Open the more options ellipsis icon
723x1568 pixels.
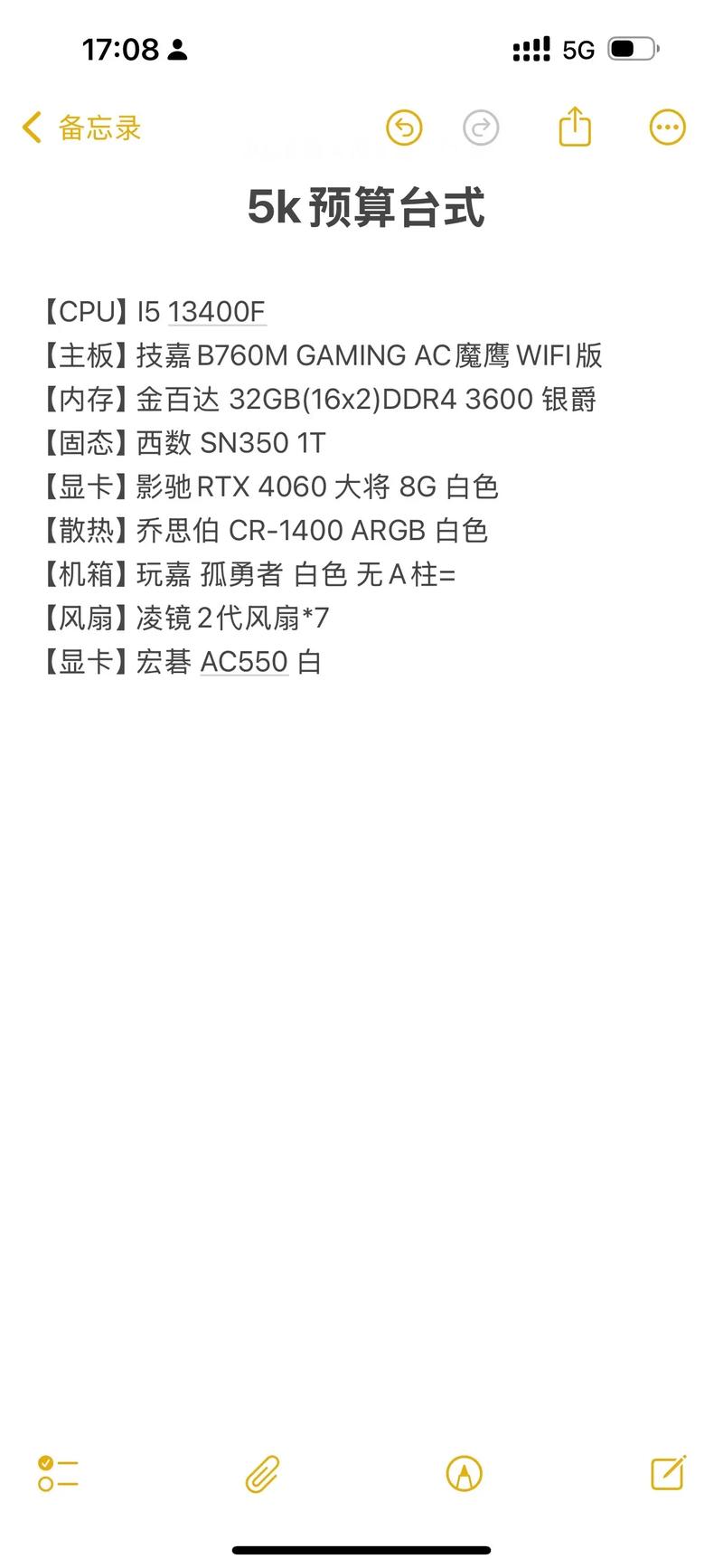click(667, 127)
